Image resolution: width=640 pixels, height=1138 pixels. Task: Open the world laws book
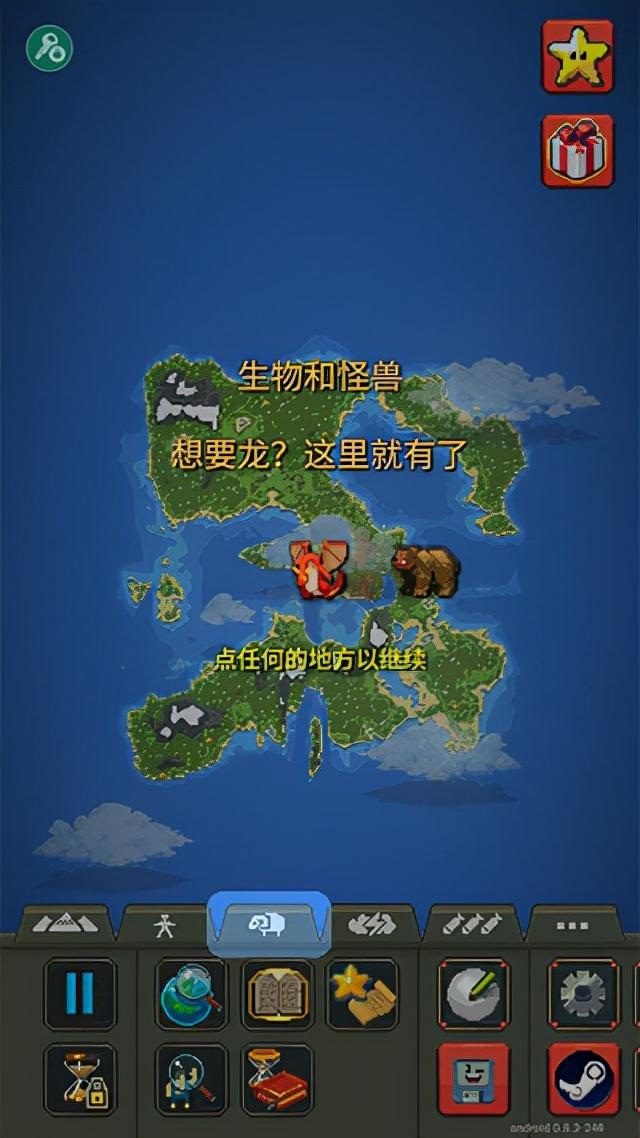click(x=277, y=993)
